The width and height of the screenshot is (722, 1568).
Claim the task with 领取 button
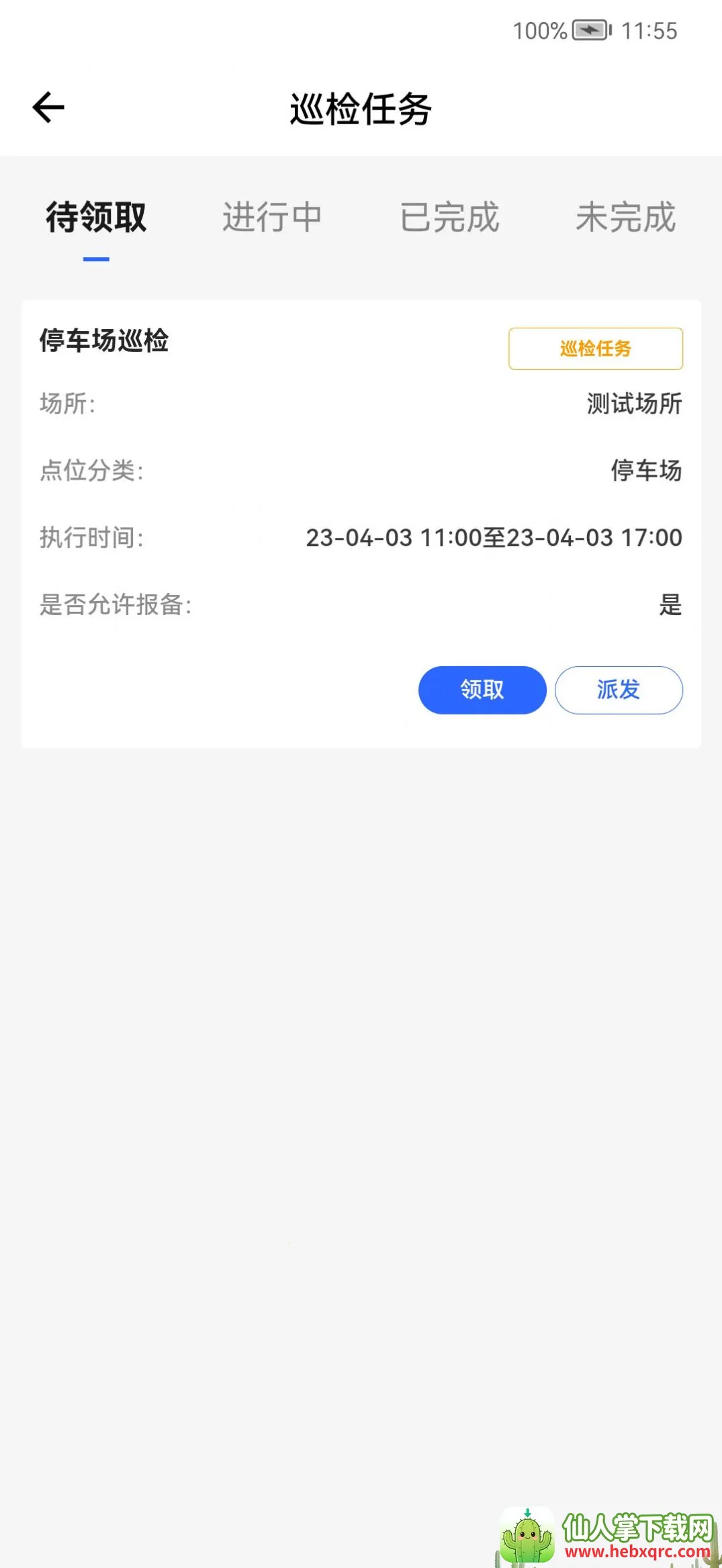(x=482, y=690)
